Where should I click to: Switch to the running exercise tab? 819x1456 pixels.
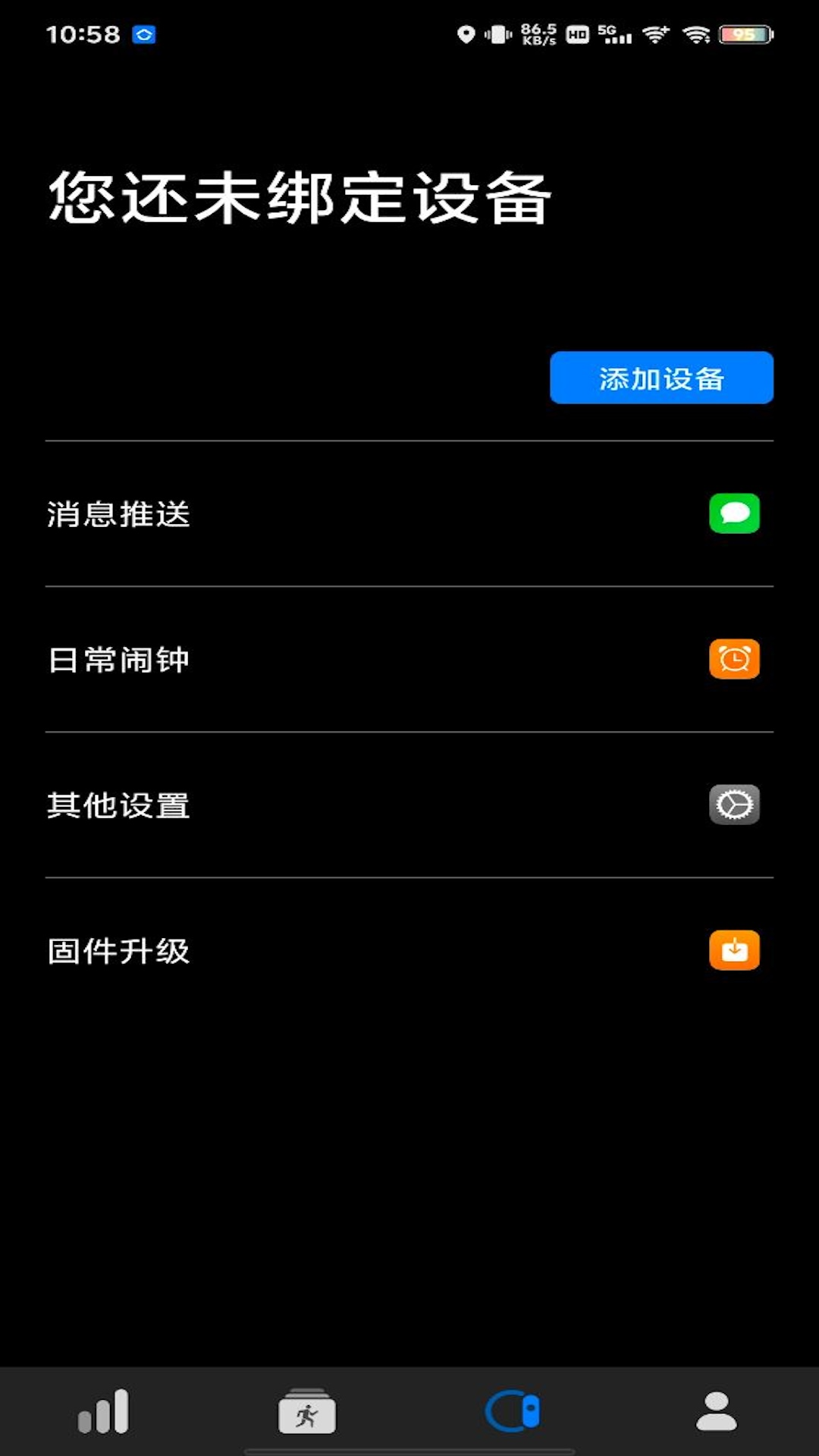307,1411
